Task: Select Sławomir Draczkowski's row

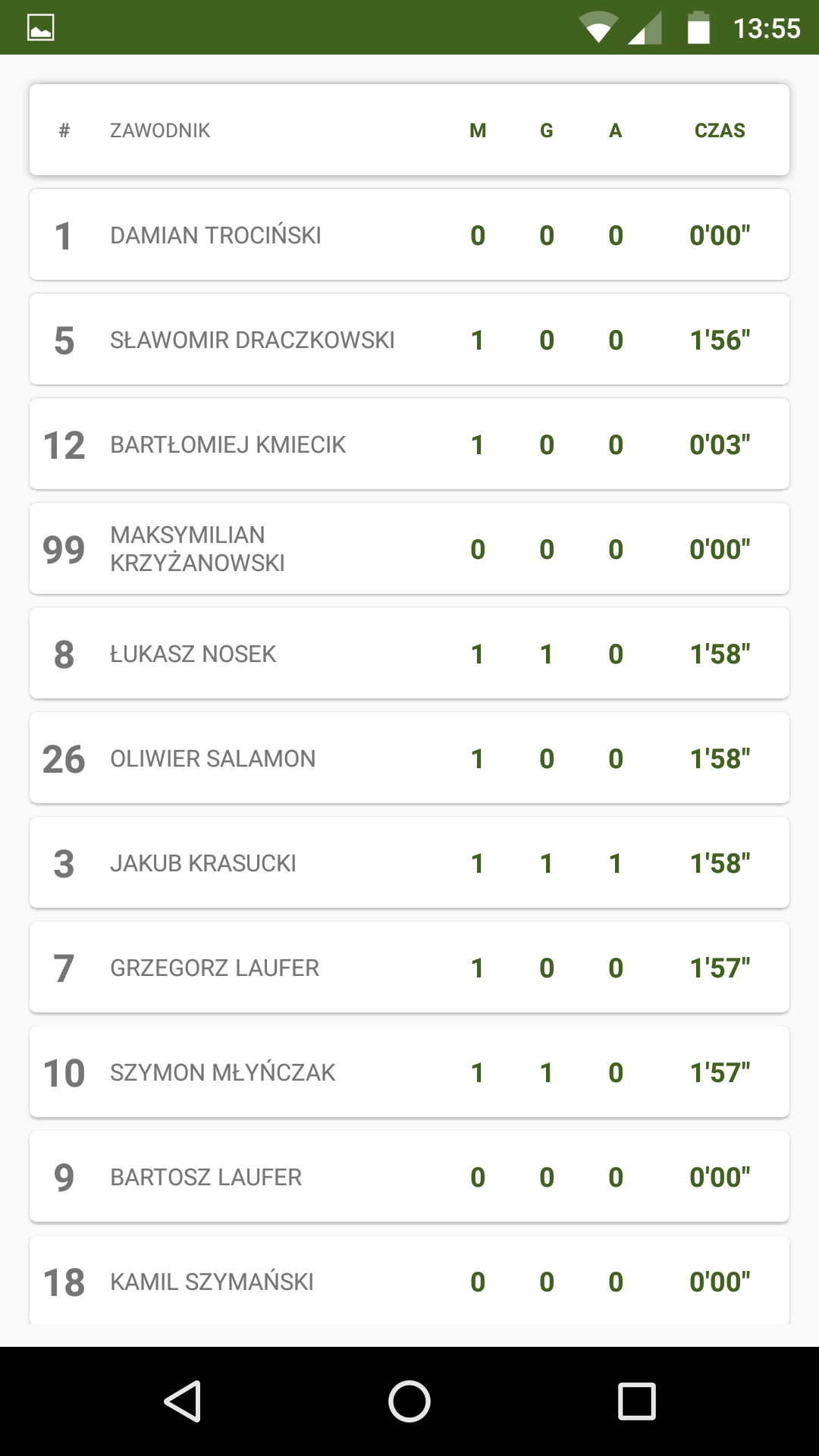Action: click(x=409, y=340)
